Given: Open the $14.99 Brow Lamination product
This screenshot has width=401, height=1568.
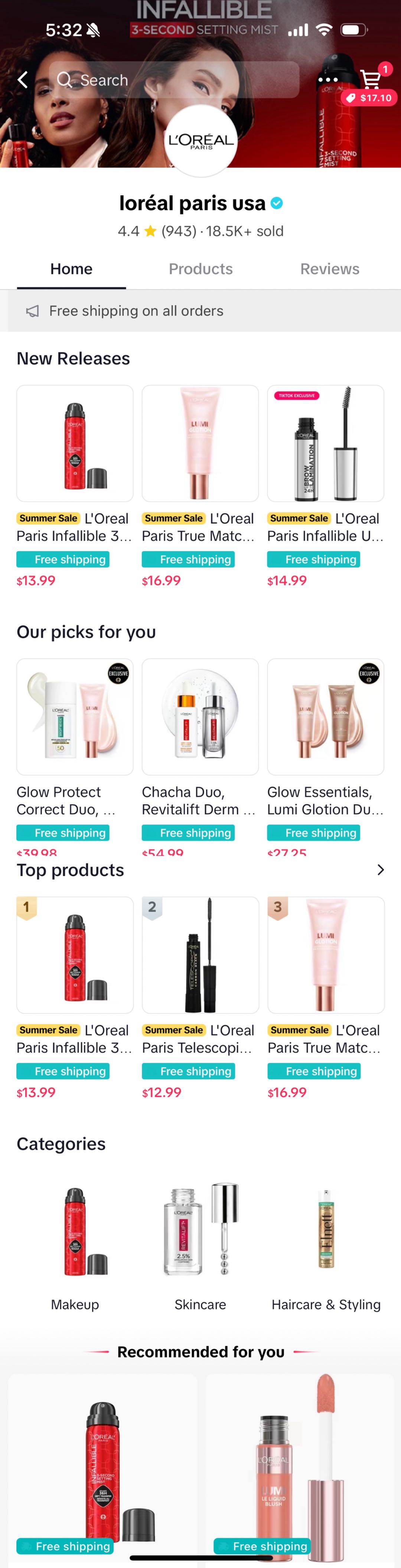Looking at the screenshot, I should tap(326, 444).
